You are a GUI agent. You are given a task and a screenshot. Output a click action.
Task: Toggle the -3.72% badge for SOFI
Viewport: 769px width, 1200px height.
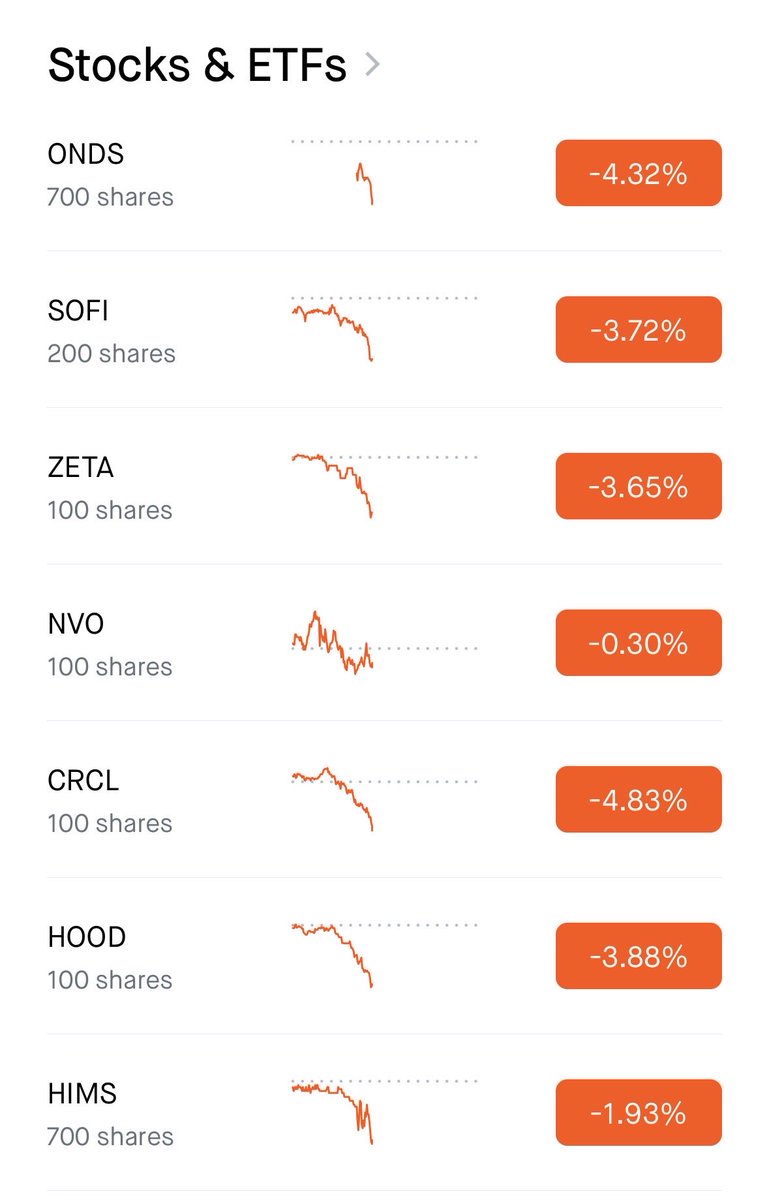638,330
